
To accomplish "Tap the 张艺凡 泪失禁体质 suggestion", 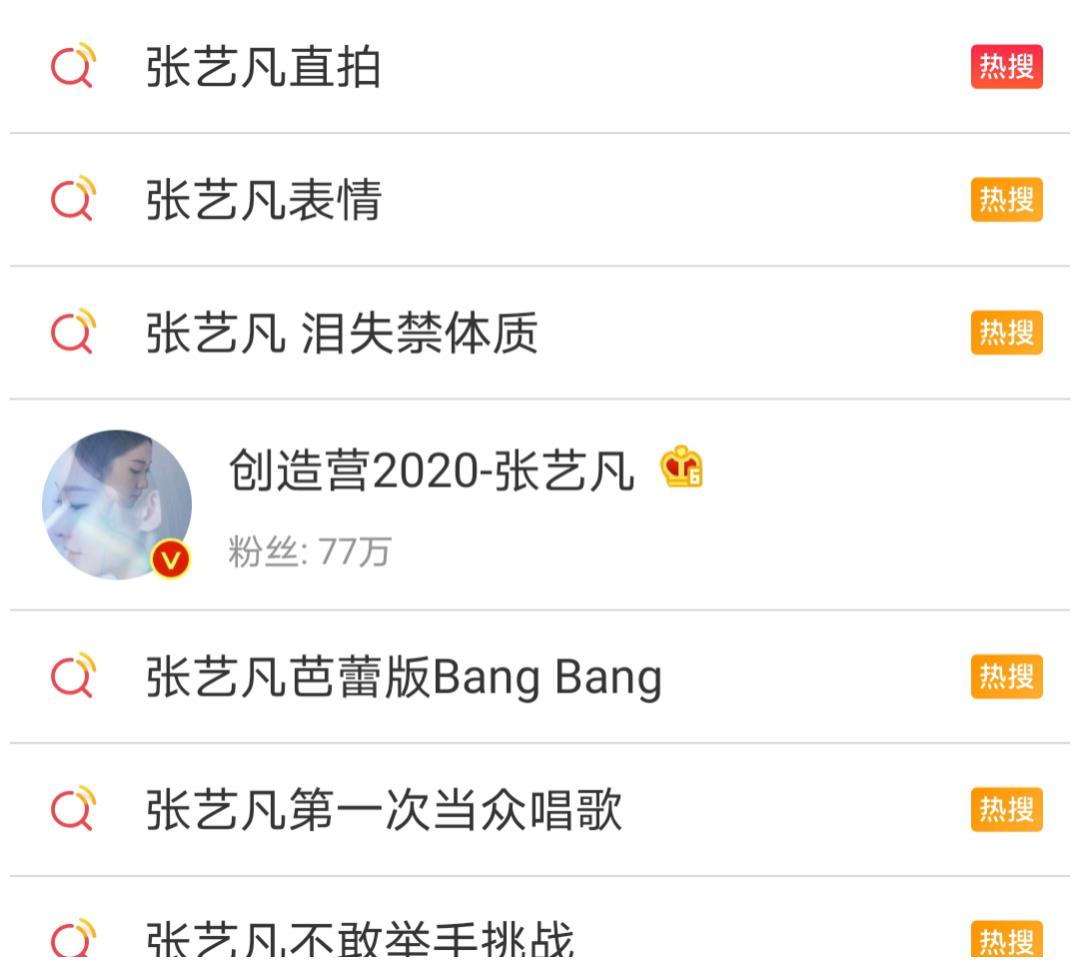I will click(341, 334).
